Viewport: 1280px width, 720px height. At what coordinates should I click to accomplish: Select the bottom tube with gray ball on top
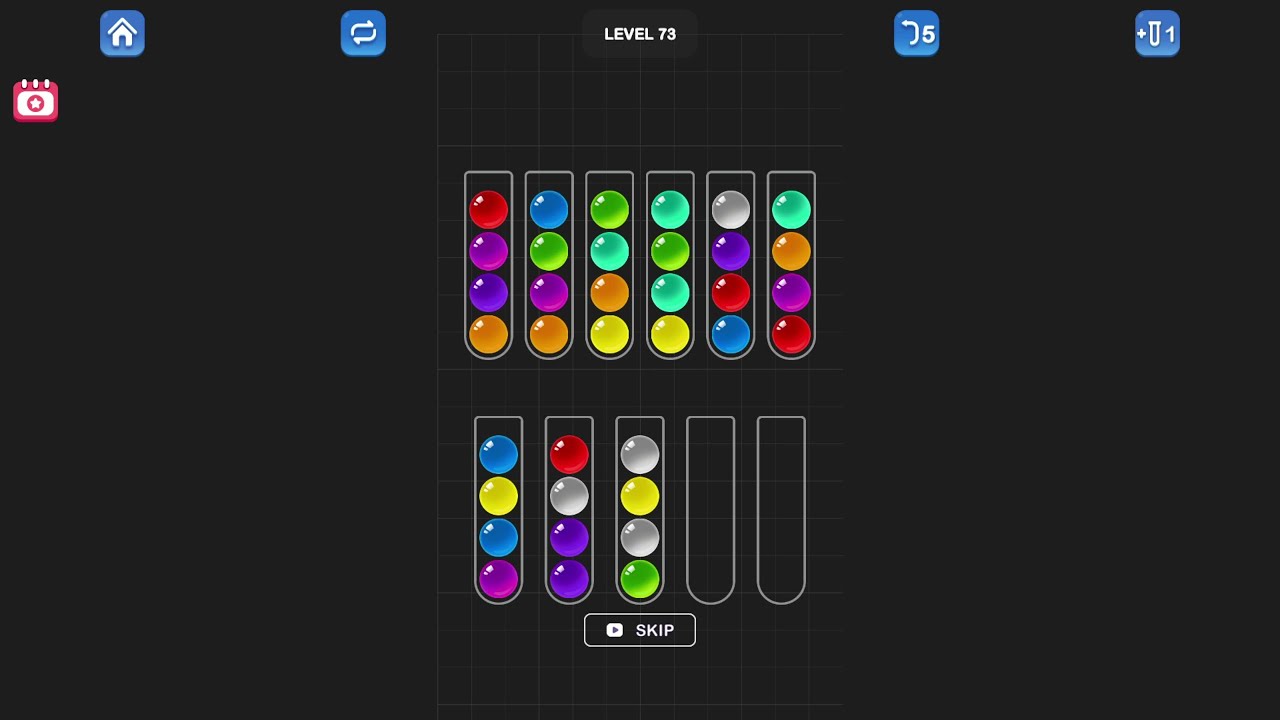point(640,510)
